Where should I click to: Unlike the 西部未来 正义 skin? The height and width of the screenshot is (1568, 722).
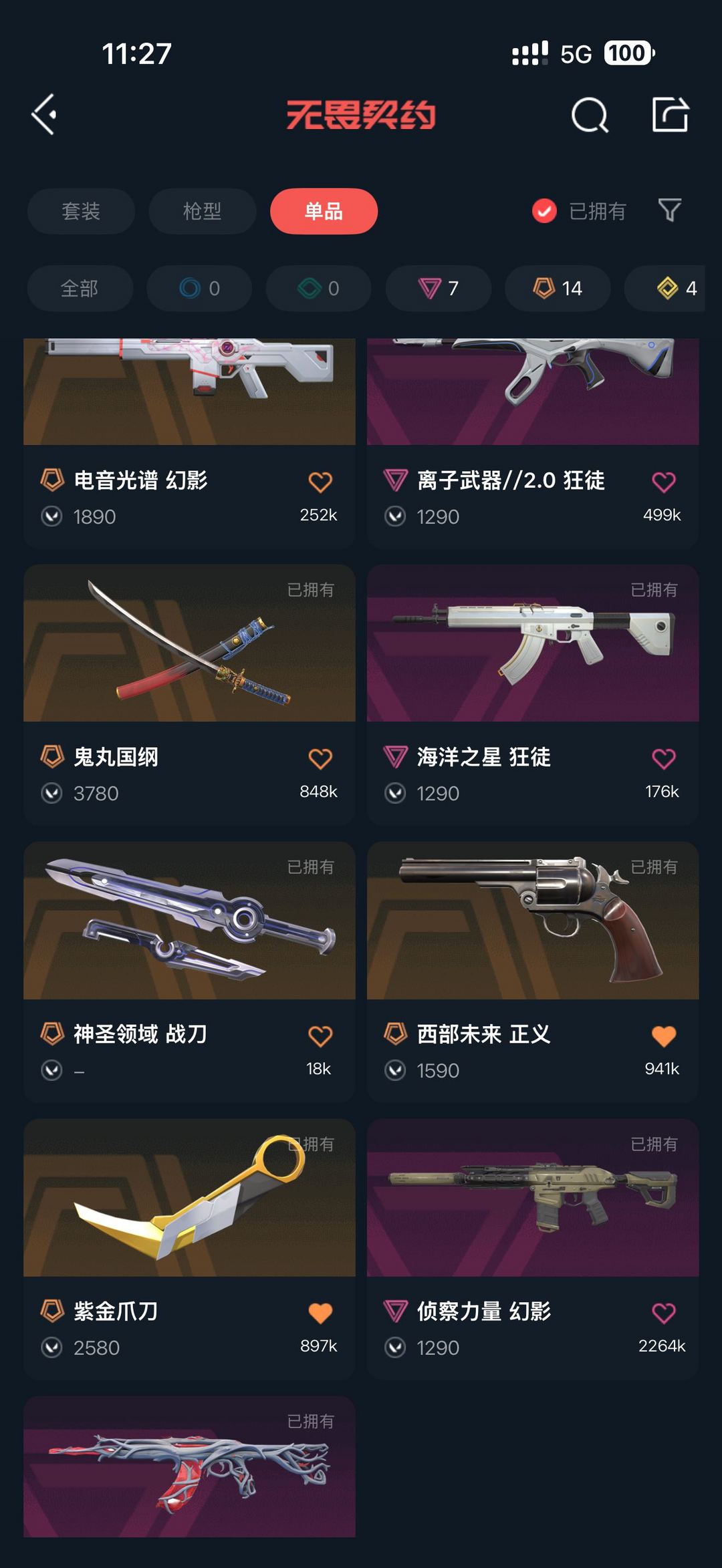click(663, 1036)
